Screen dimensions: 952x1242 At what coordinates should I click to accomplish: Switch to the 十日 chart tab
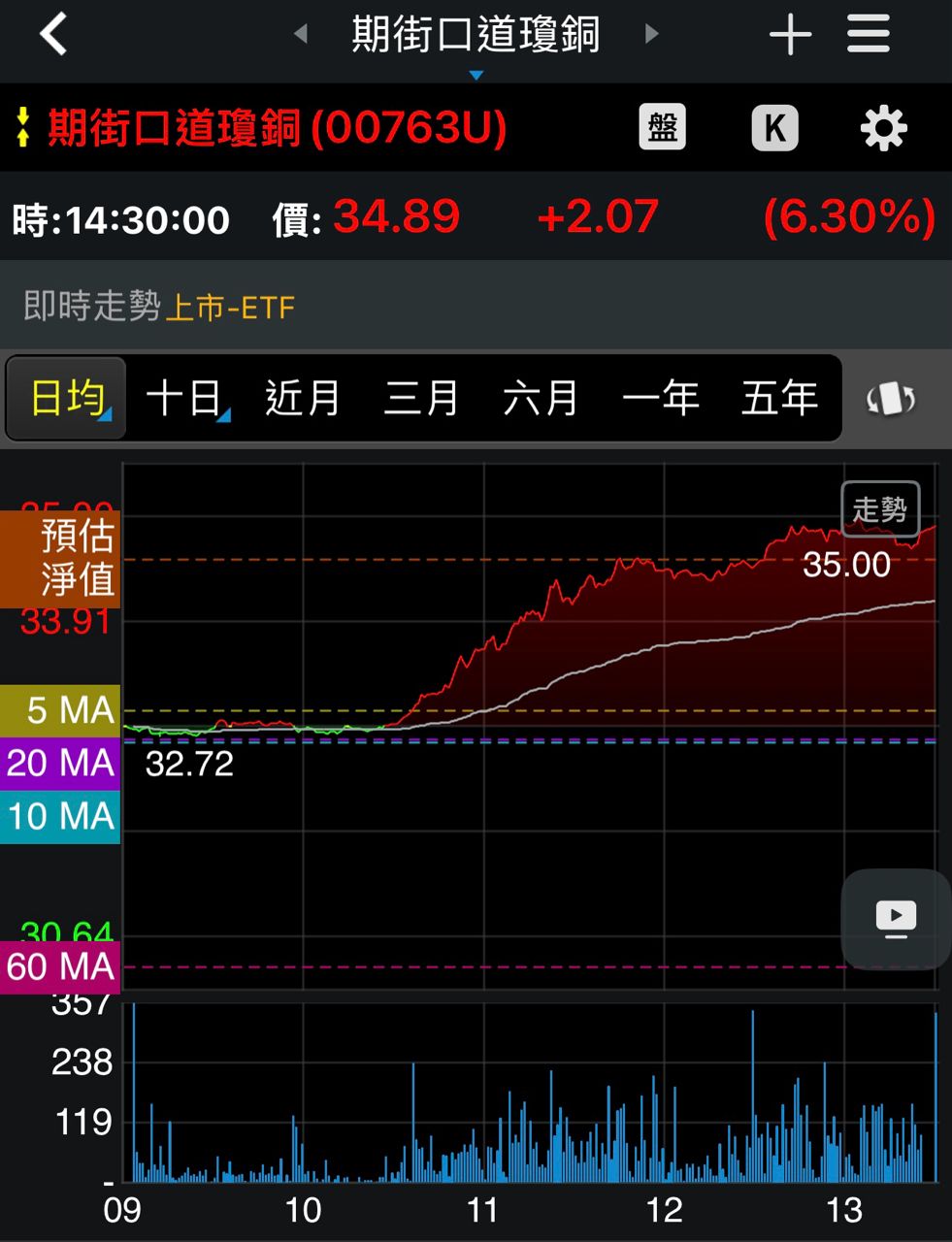tap(184, 399)
